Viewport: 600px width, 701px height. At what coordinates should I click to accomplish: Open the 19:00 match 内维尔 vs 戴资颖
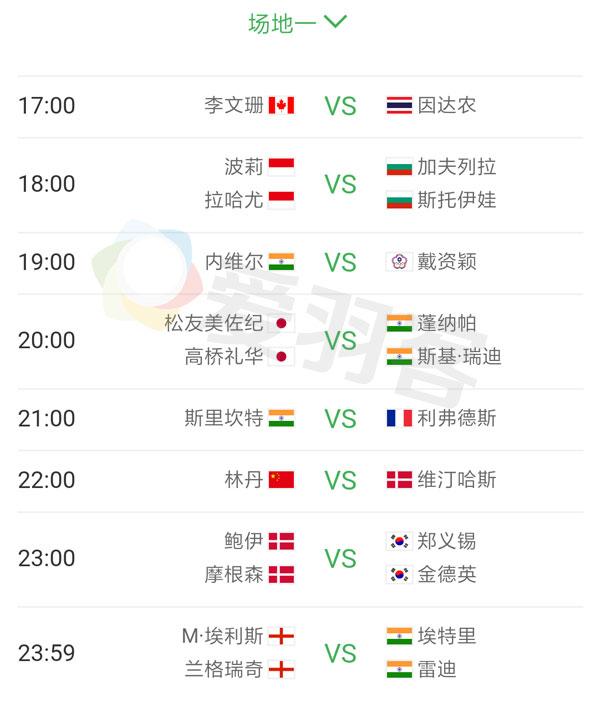[x=300, y=262]
